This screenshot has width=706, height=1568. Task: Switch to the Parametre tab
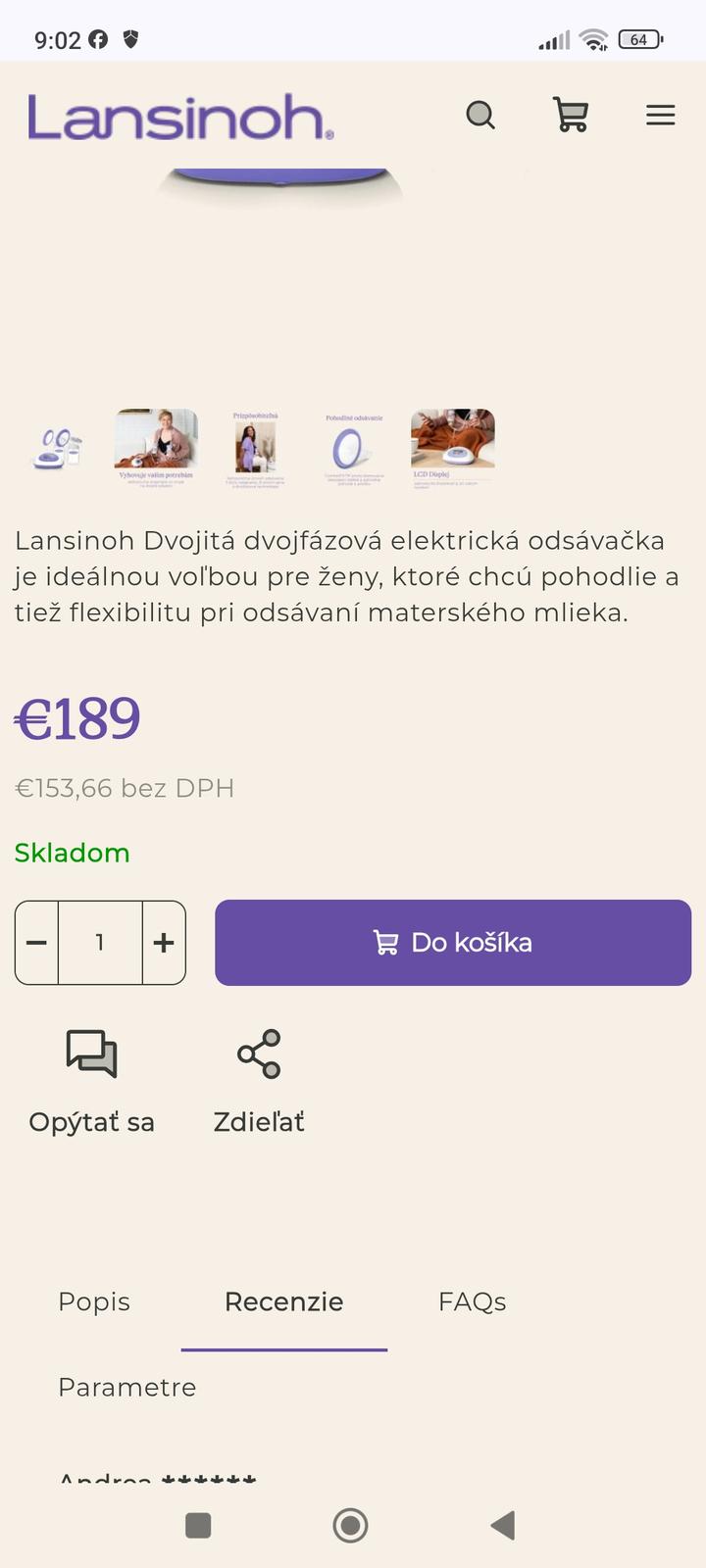[x=127, y=1387]
